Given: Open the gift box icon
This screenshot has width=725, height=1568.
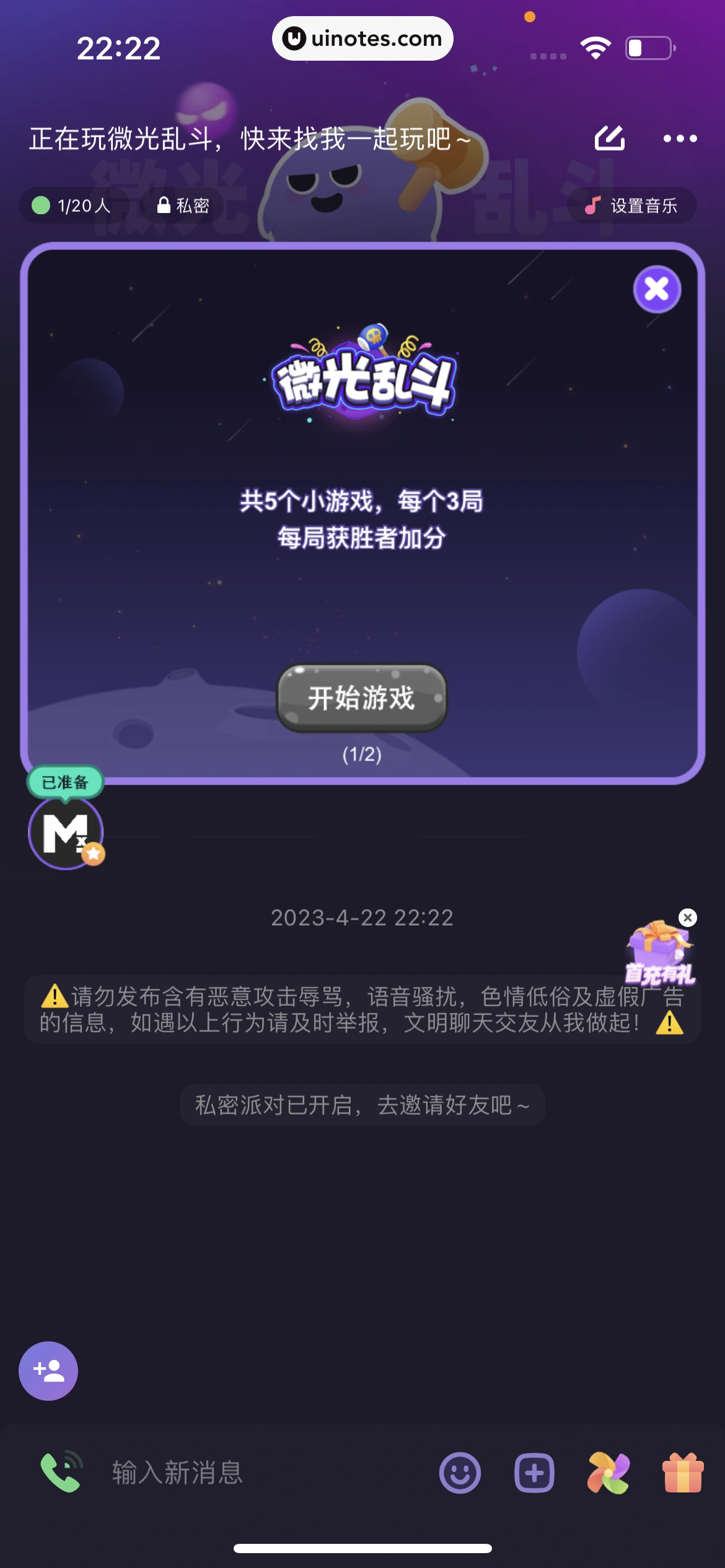Looking at the screenshot, I should 683,1473.
